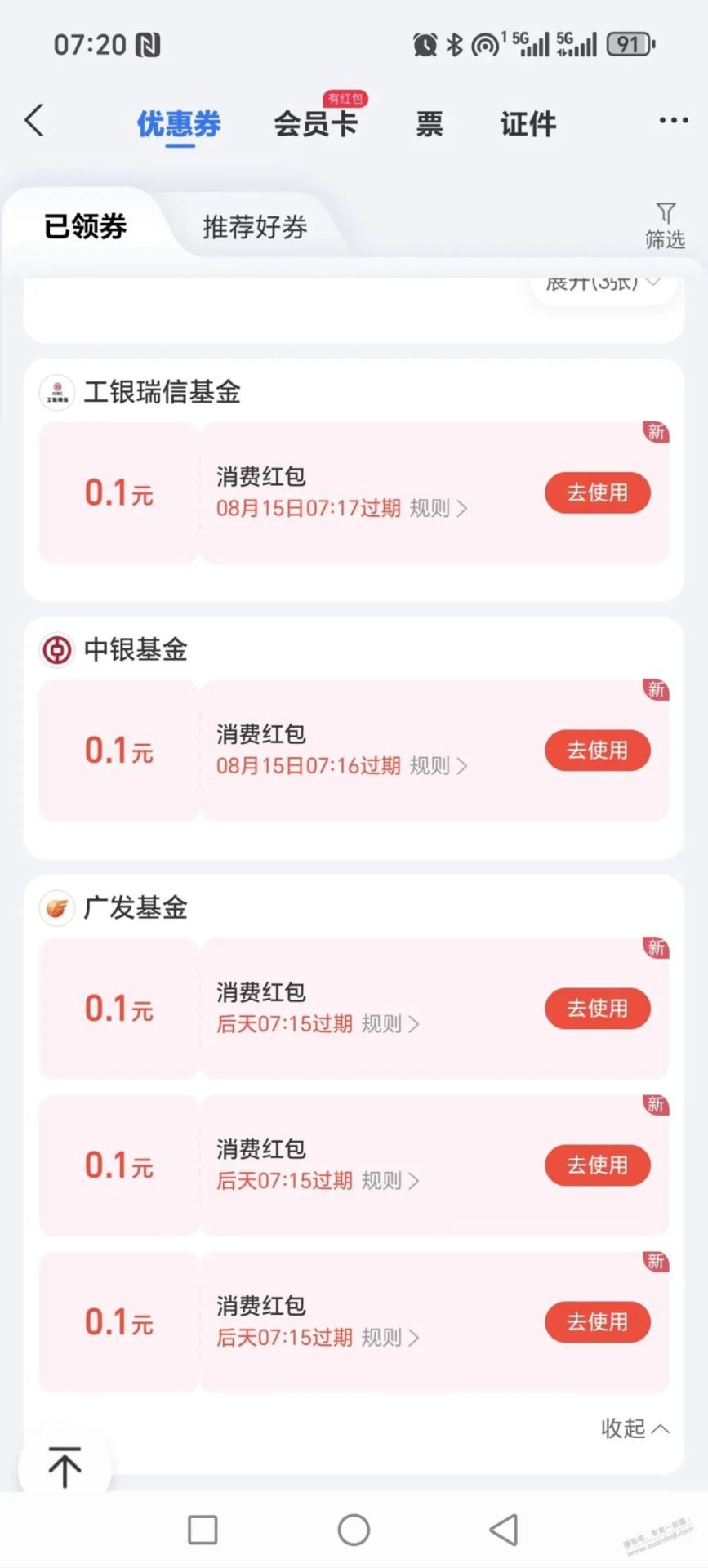Open the 证件 tab
This screenshot has width=708, height=1568.
pyautogui.click(x=528, y=124)
